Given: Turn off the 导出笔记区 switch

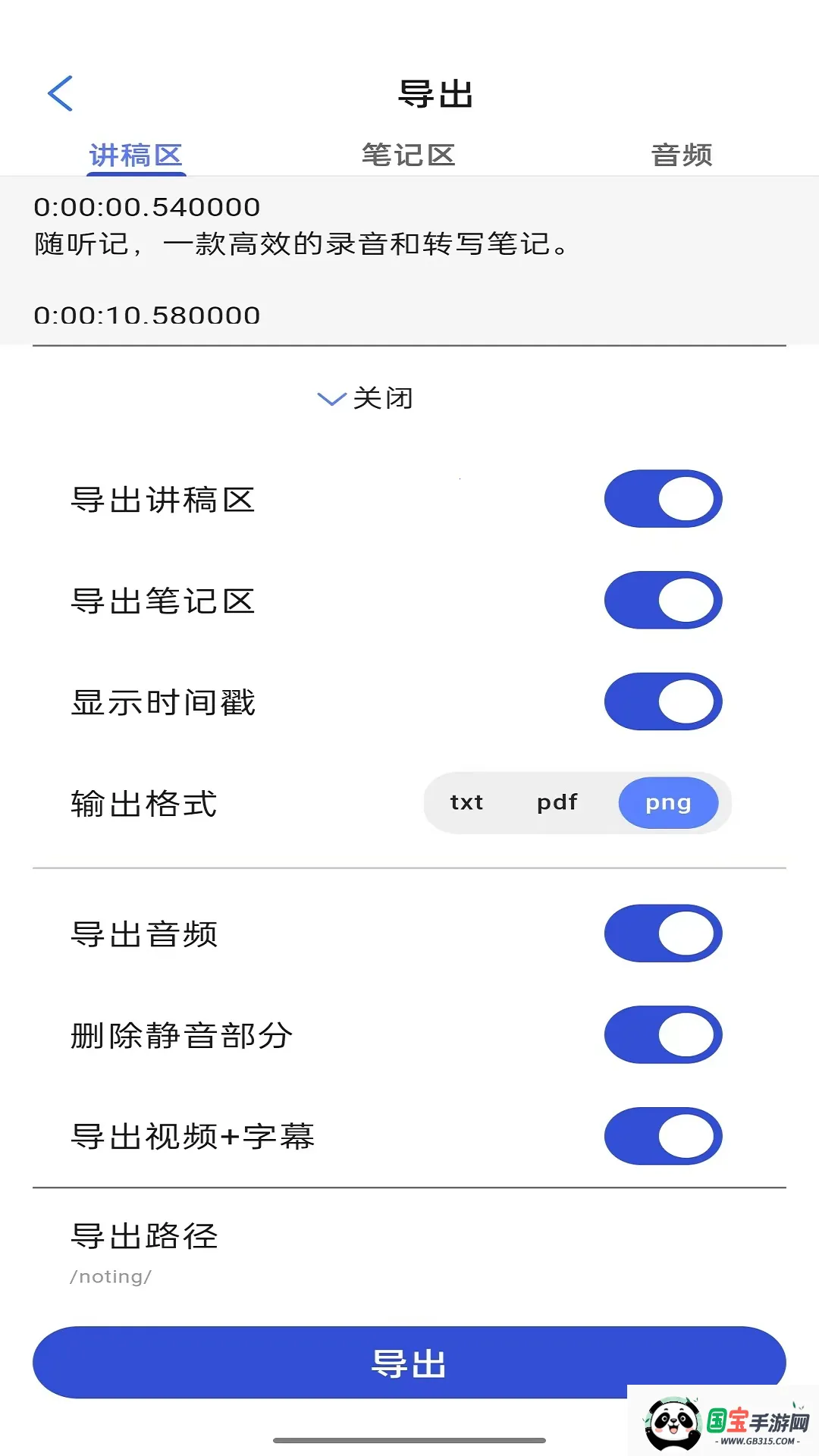Looking at the screenshot, I should (661, 600).
